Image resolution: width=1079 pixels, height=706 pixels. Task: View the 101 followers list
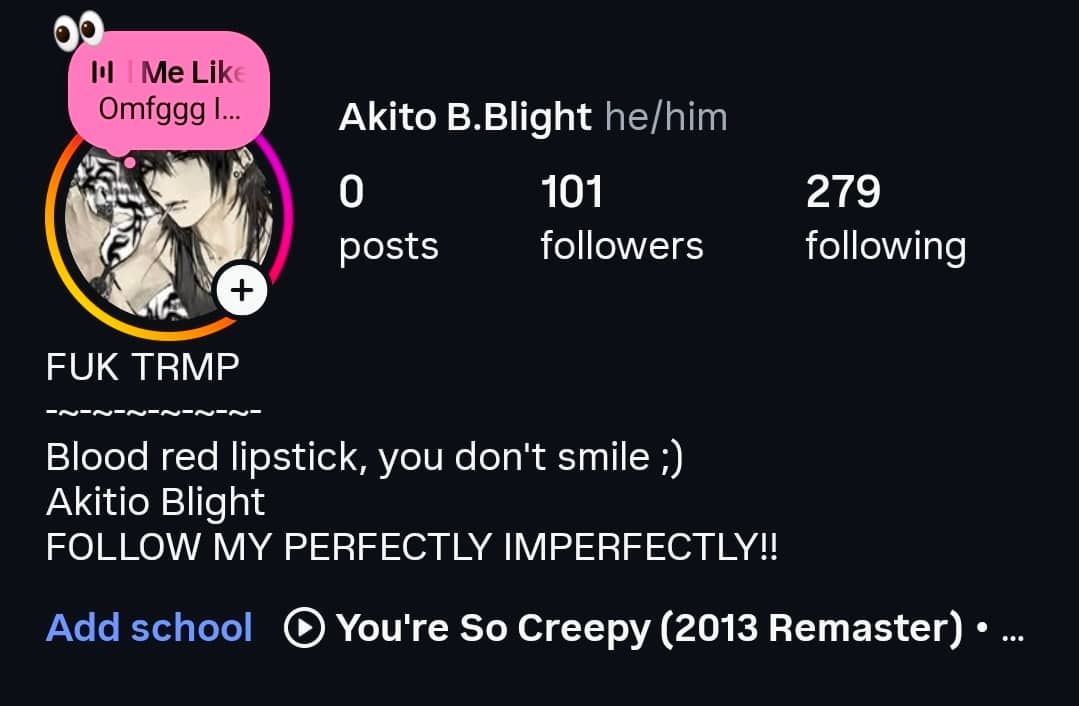[621, 217]
